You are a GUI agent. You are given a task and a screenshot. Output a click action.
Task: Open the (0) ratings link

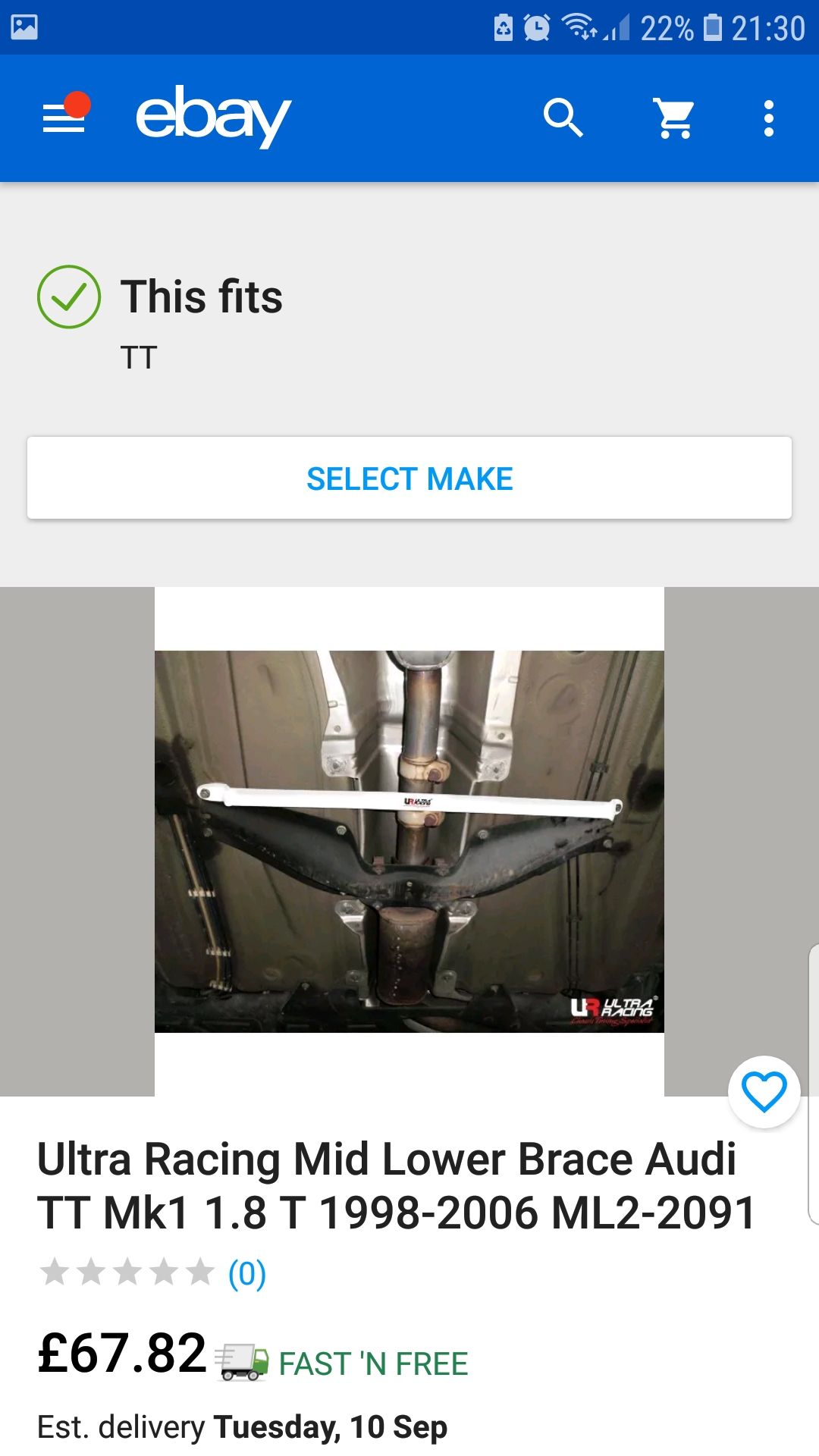pyautogui.click(x=247, y=1273)
